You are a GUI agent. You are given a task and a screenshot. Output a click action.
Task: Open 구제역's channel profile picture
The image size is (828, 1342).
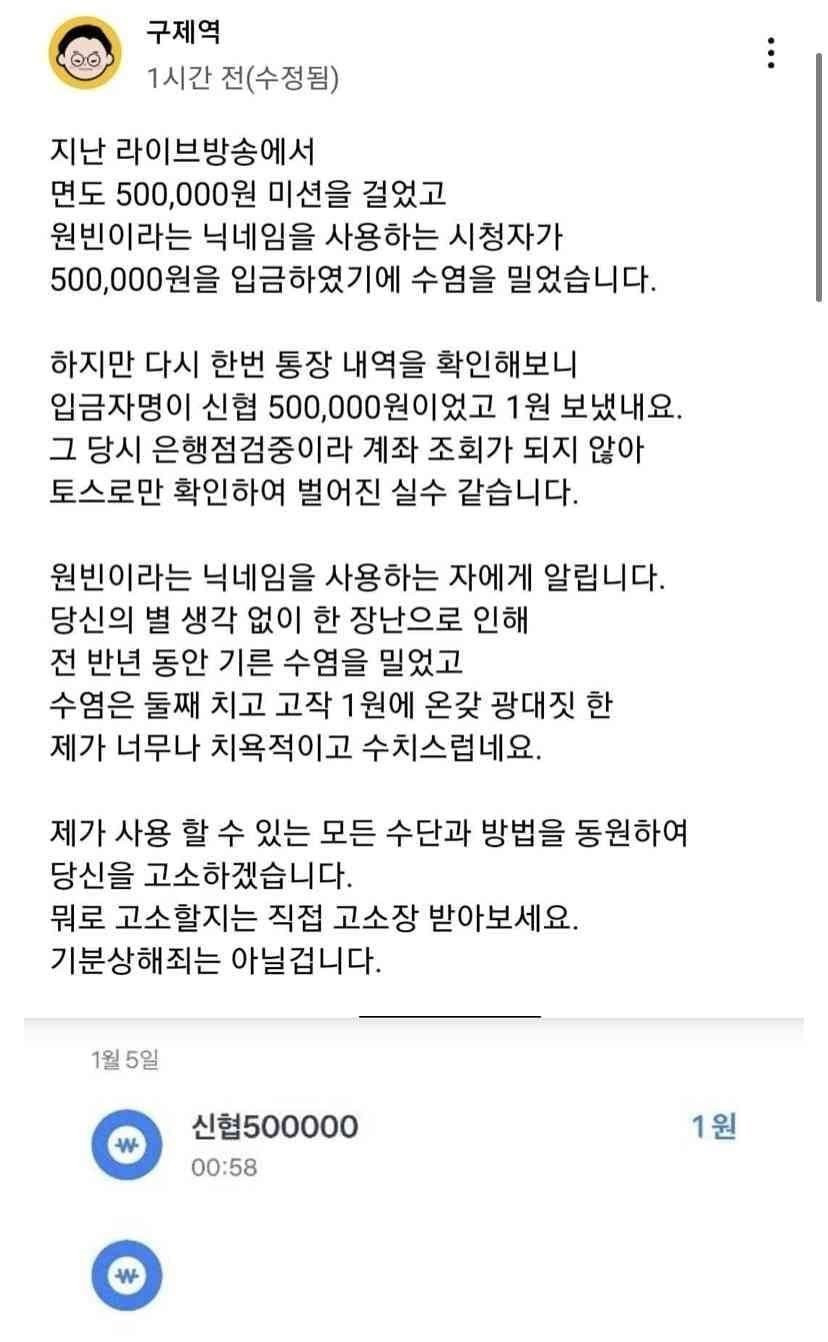[x=85, y=54]
